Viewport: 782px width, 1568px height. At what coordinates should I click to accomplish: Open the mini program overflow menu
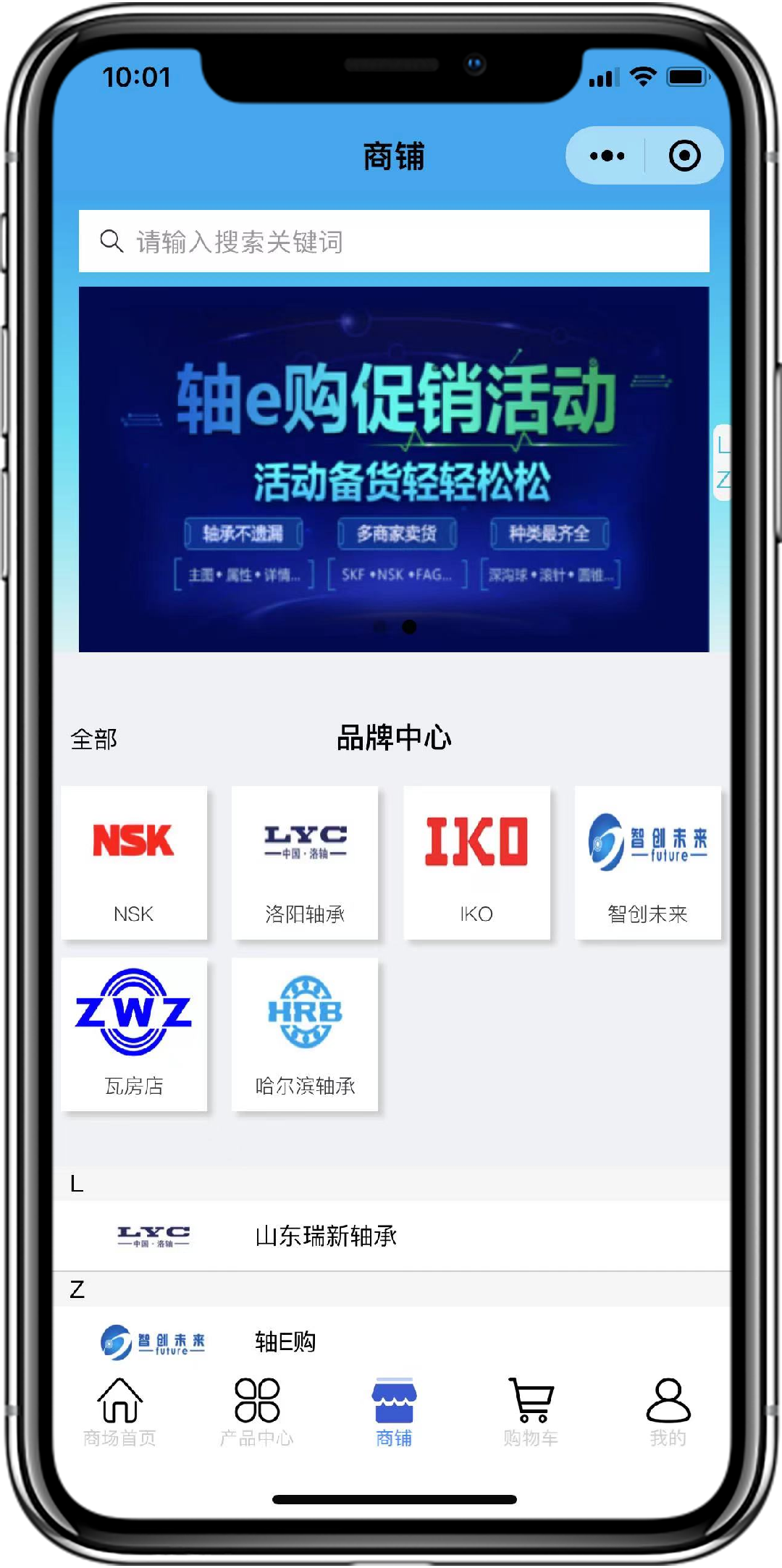[x=607, y=156]
